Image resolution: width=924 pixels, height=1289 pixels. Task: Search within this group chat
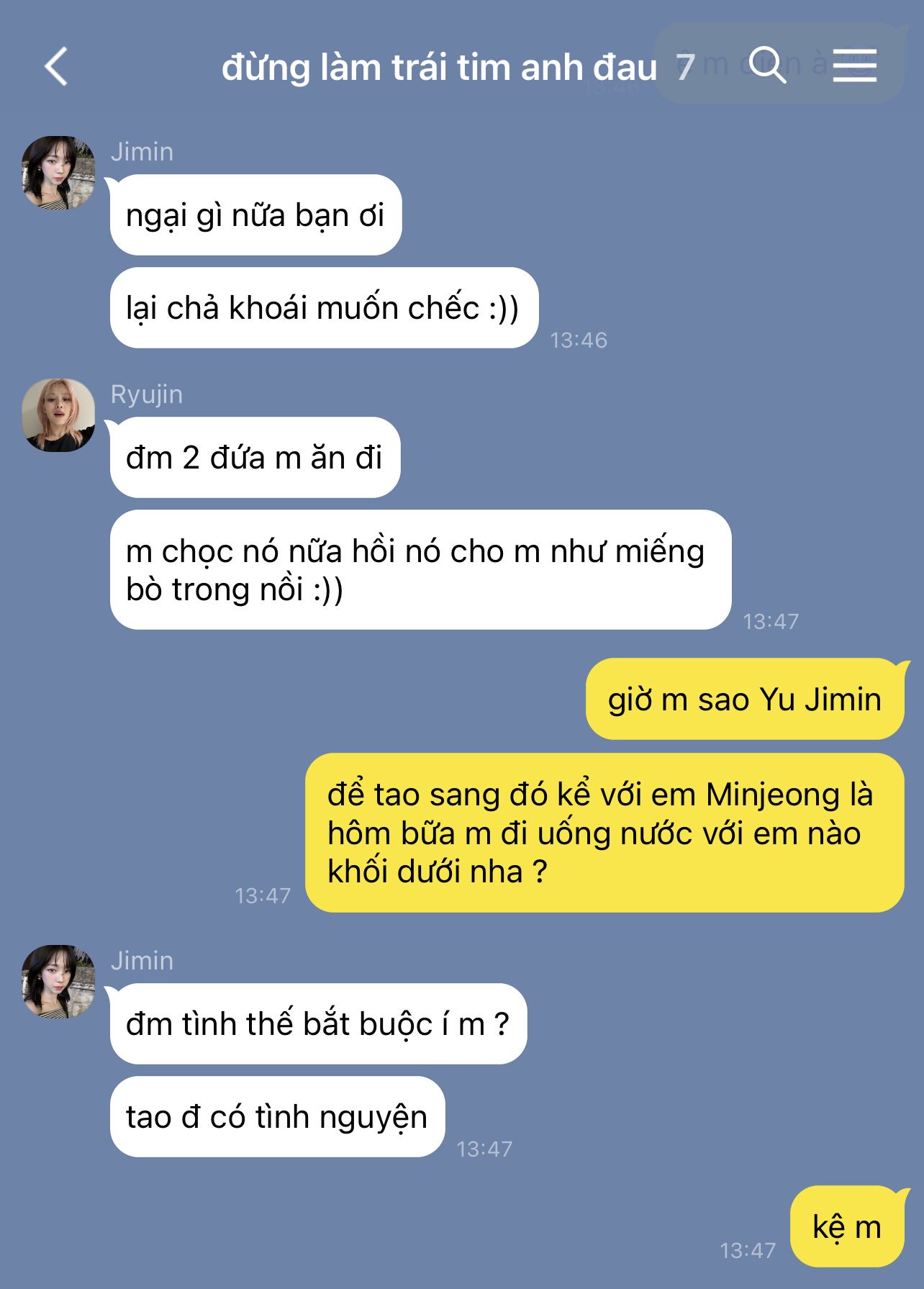(767, 65)
